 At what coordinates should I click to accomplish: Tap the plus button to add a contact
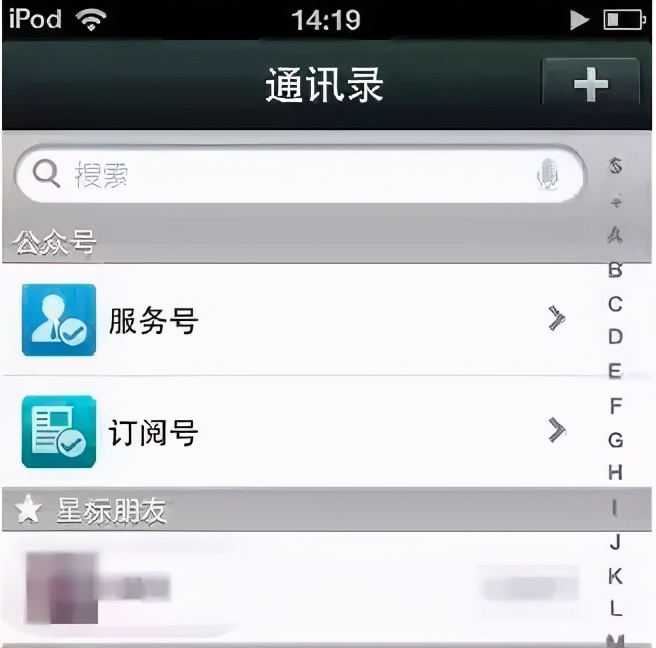(x=590, y=84)
